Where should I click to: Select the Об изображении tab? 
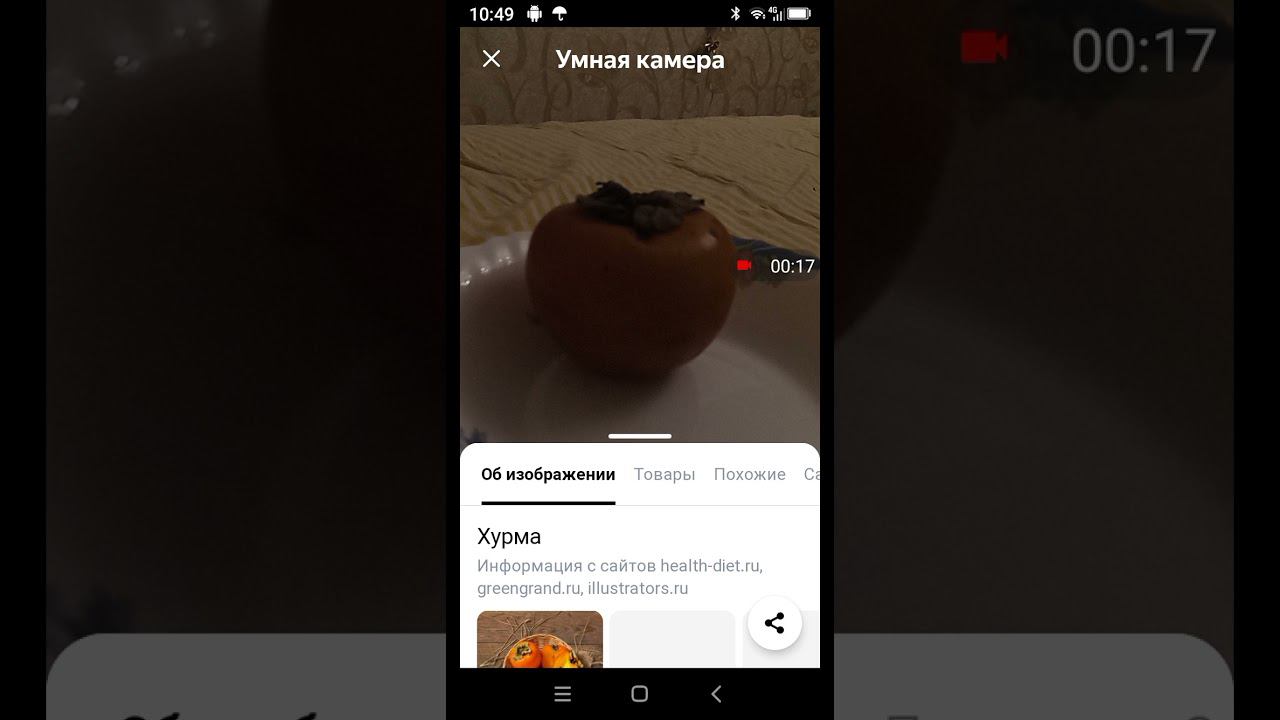pos(547,474)
